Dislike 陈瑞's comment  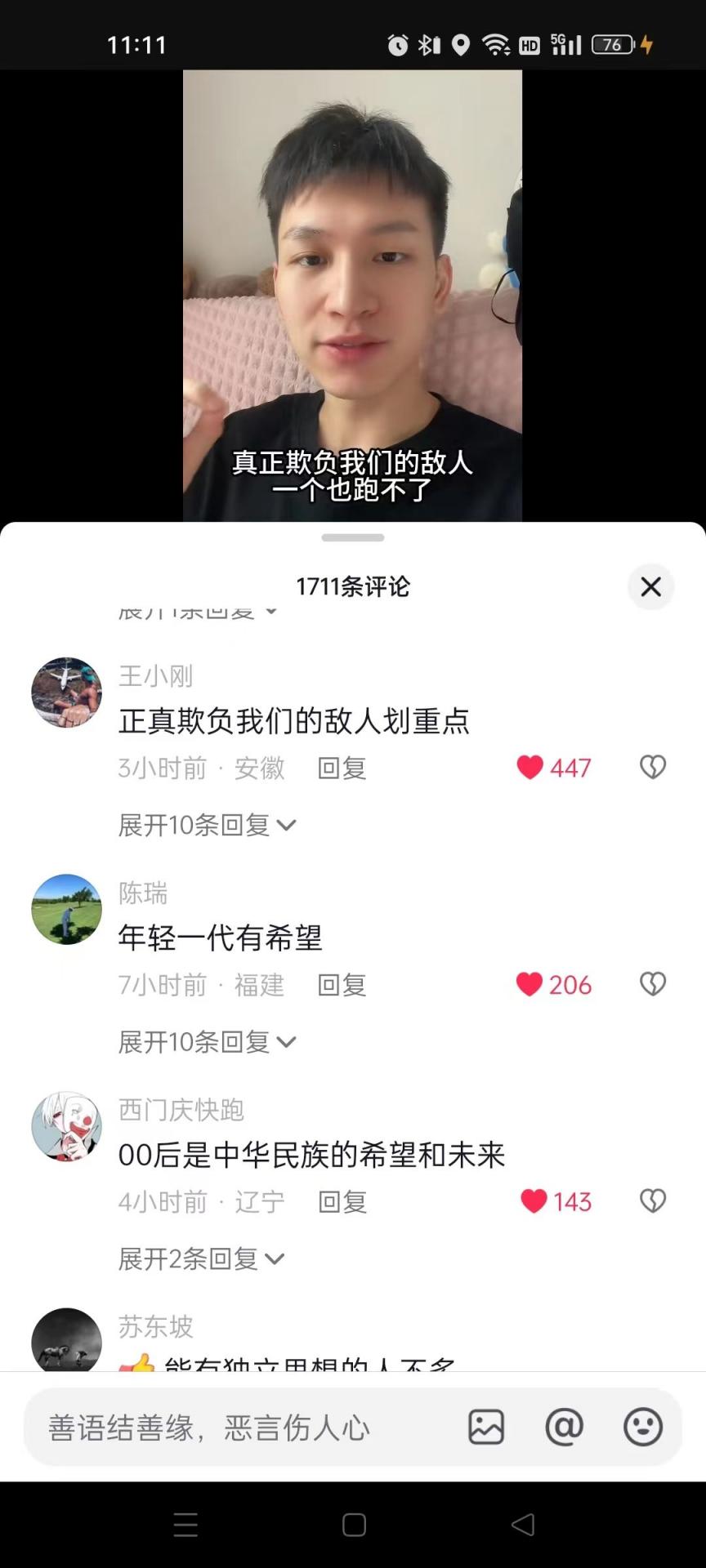click(x=652, y=985)
